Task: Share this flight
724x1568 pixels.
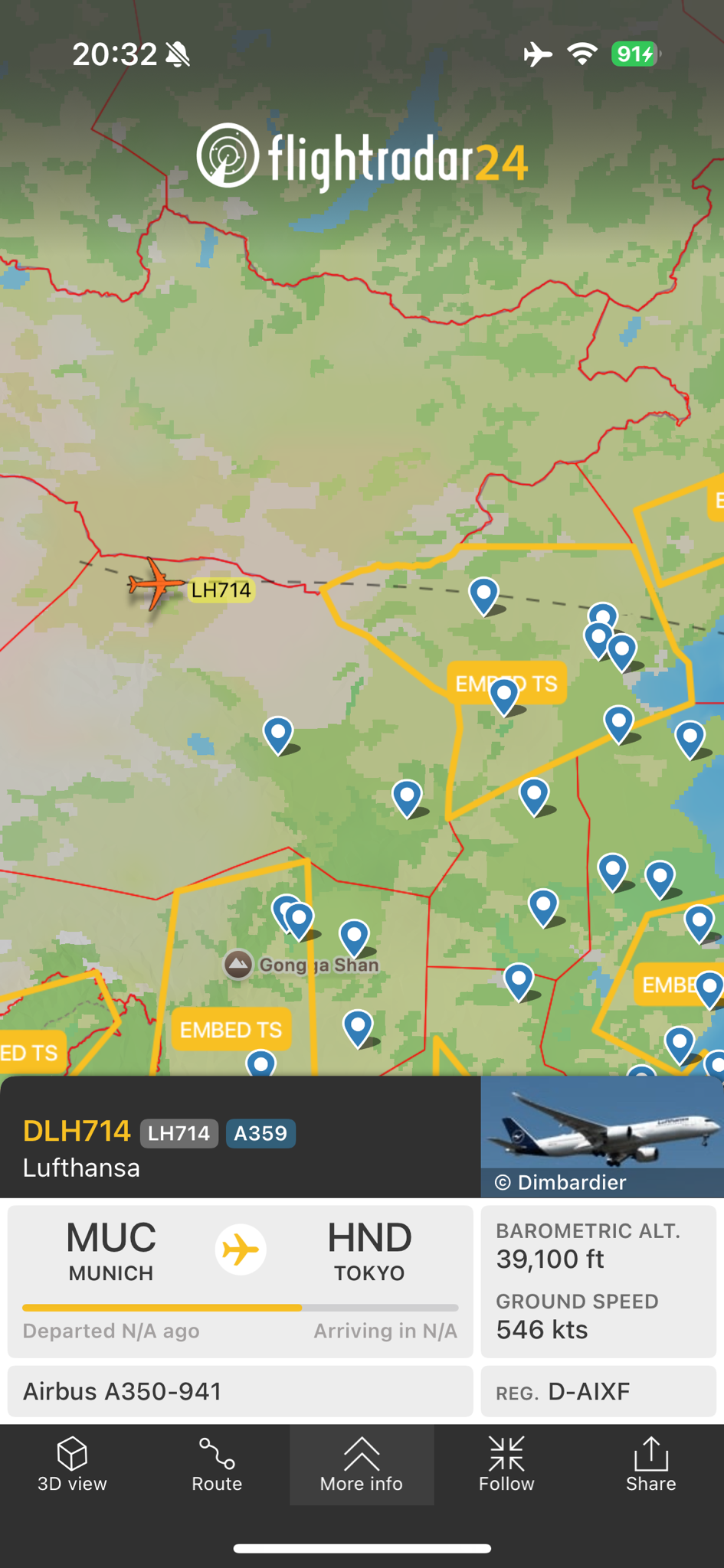Action: [x=650, y=1465]
